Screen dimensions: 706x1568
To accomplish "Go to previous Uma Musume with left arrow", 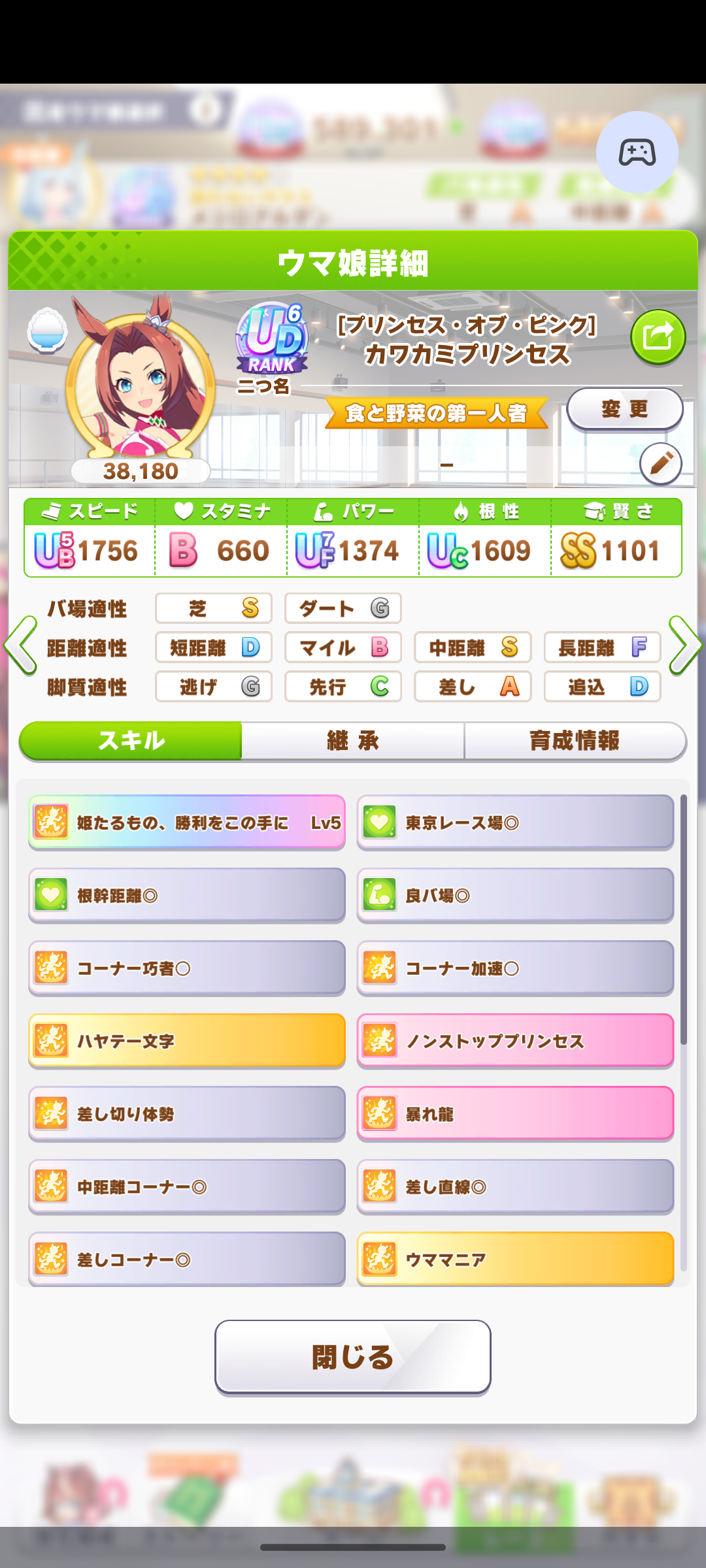I will coord(20,645).
